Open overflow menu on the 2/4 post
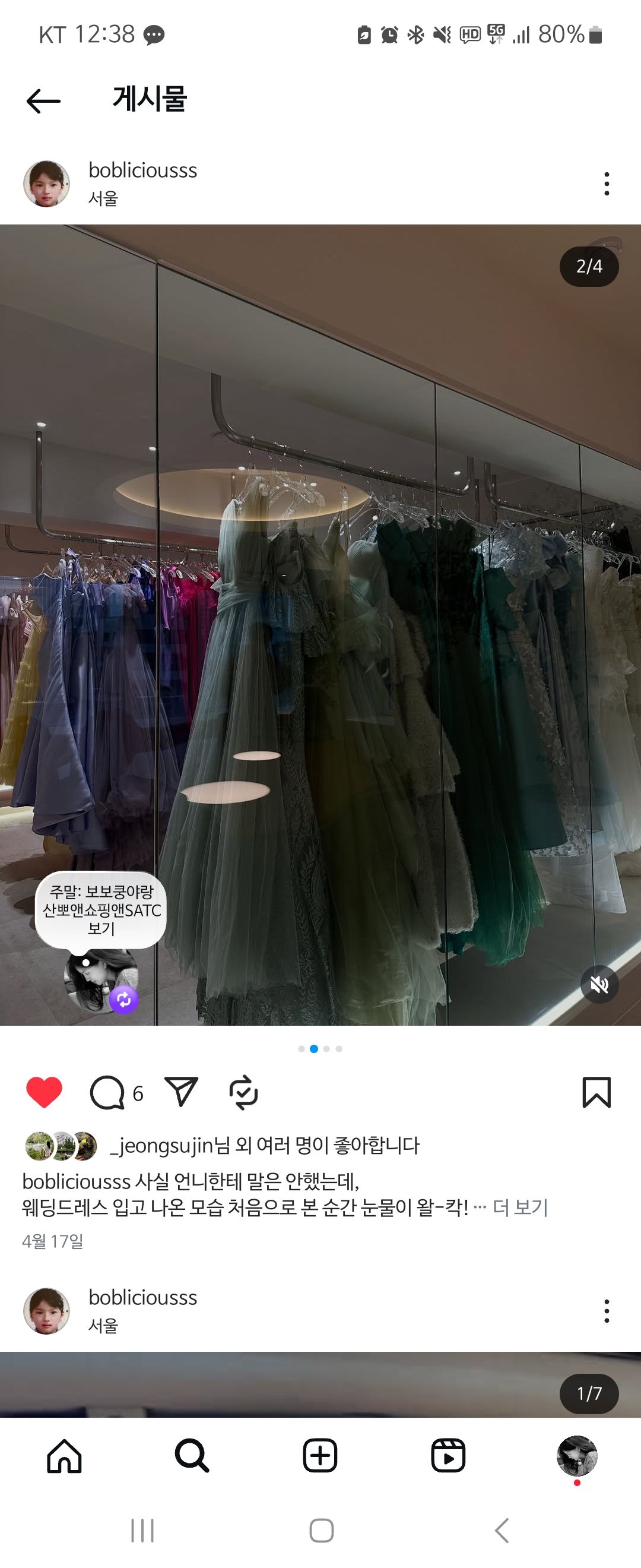641x1568 pixels. [x=606, y=184]
